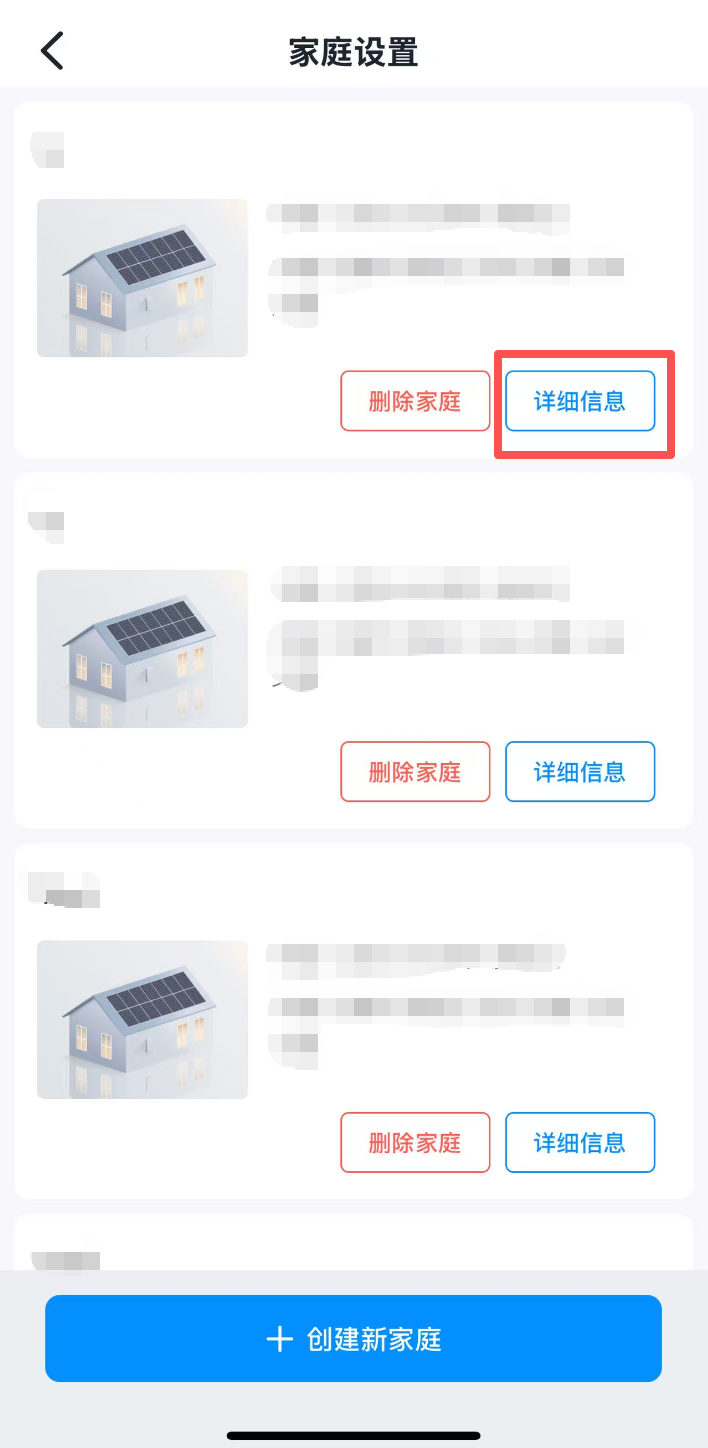
Task: Delete the second home with 删除家庭
Action: point(415,772)
